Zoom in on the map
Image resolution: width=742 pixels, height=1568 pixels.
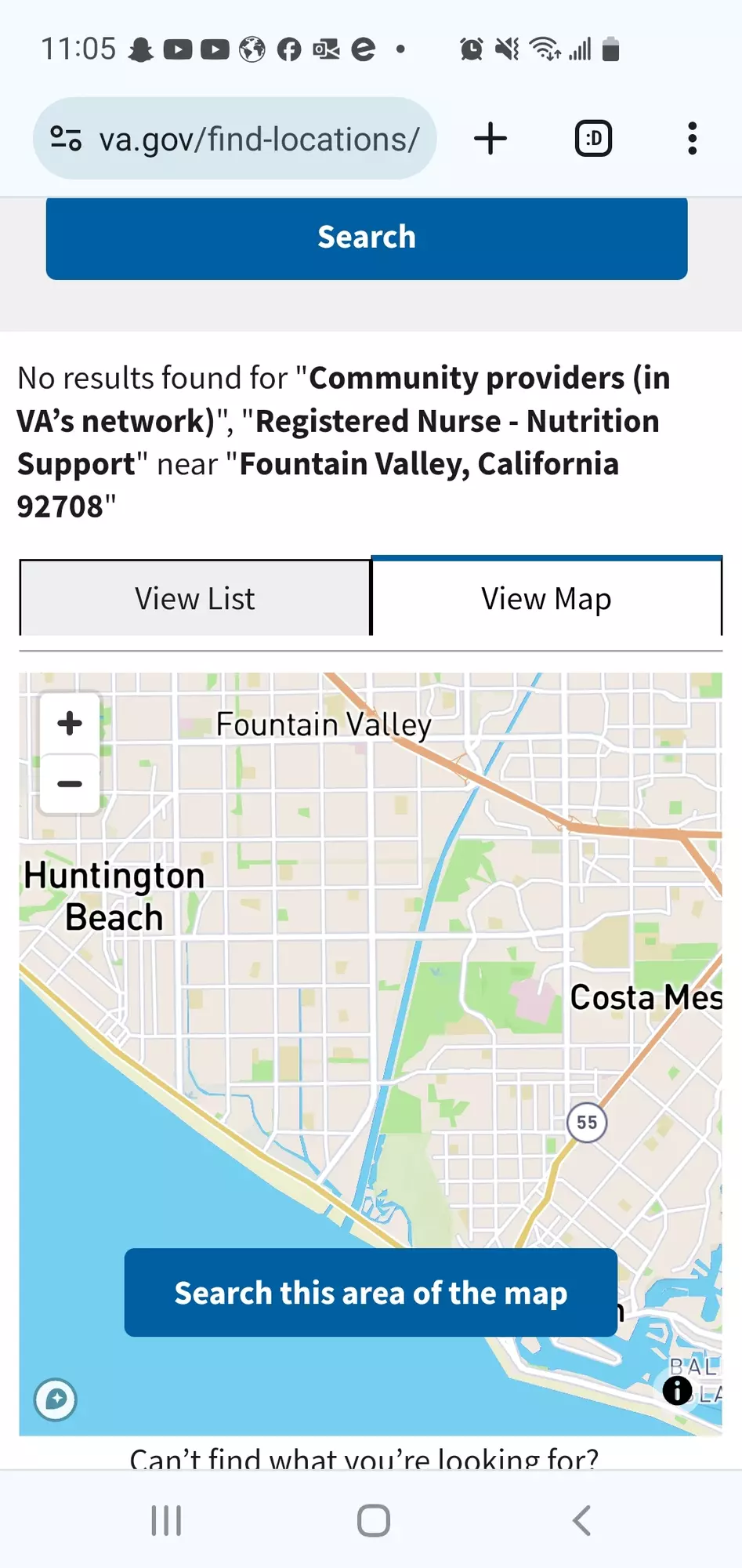coord(70,723)
